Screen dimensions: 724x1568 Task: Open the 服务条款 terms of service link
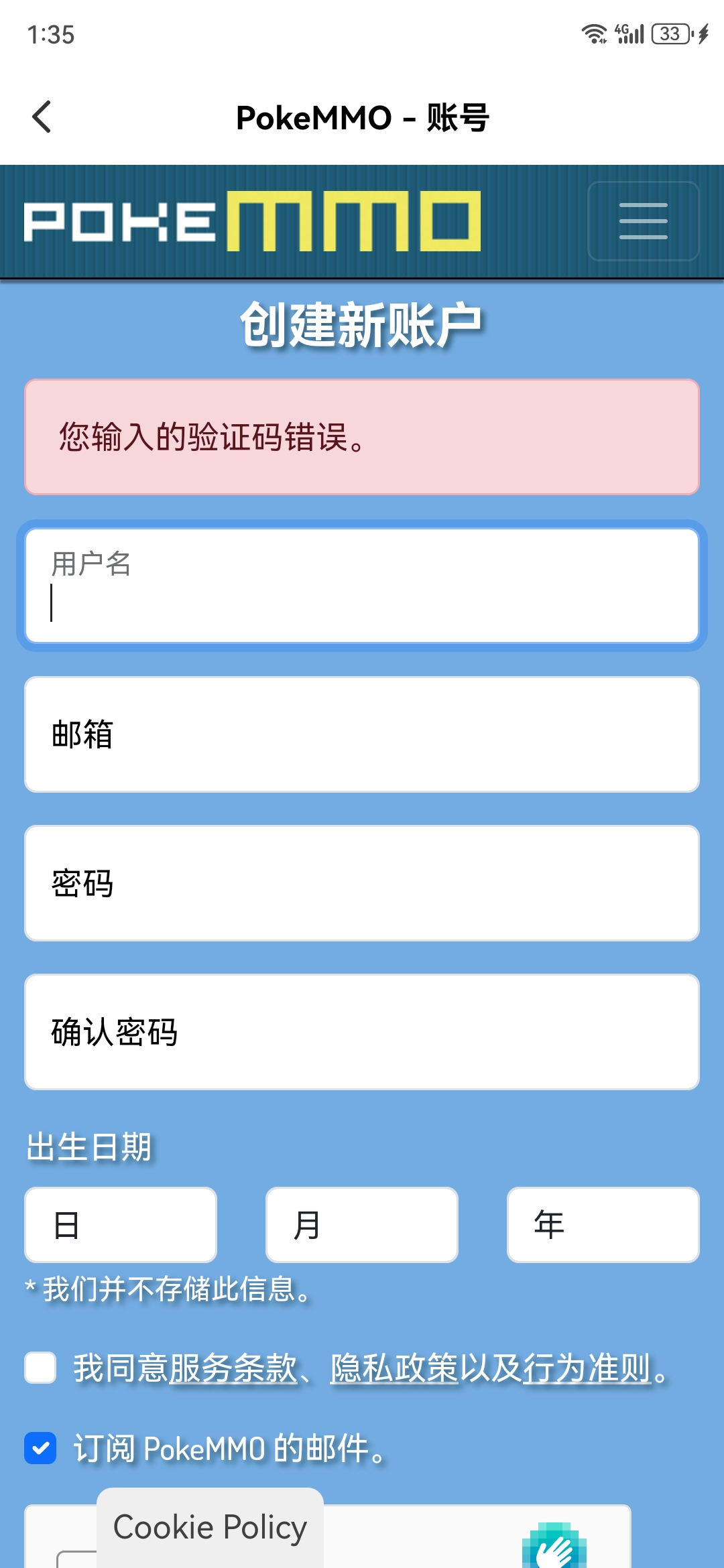click(x=233, y=1368)
